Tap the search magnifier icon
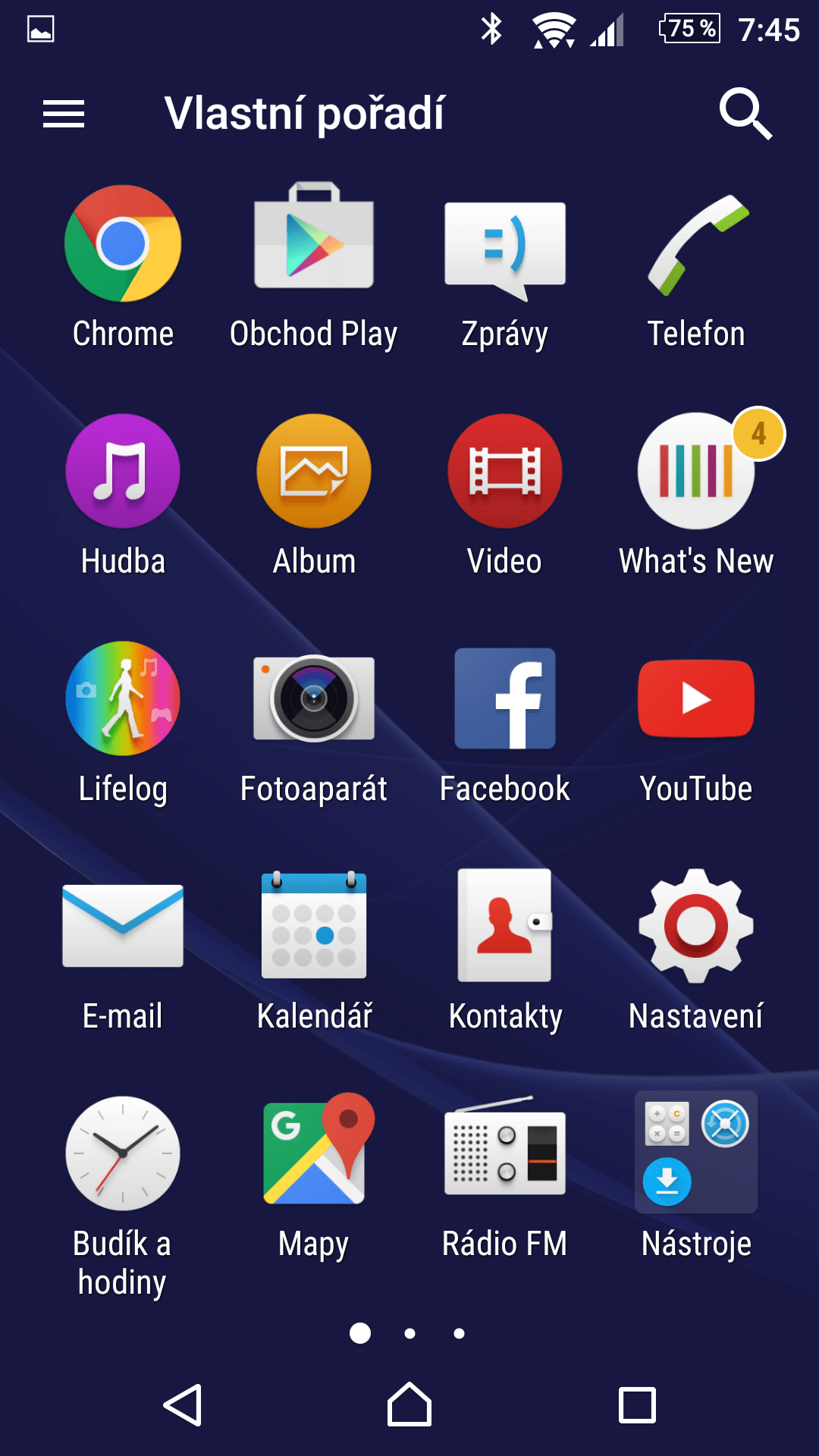 (x=745, y=114)
